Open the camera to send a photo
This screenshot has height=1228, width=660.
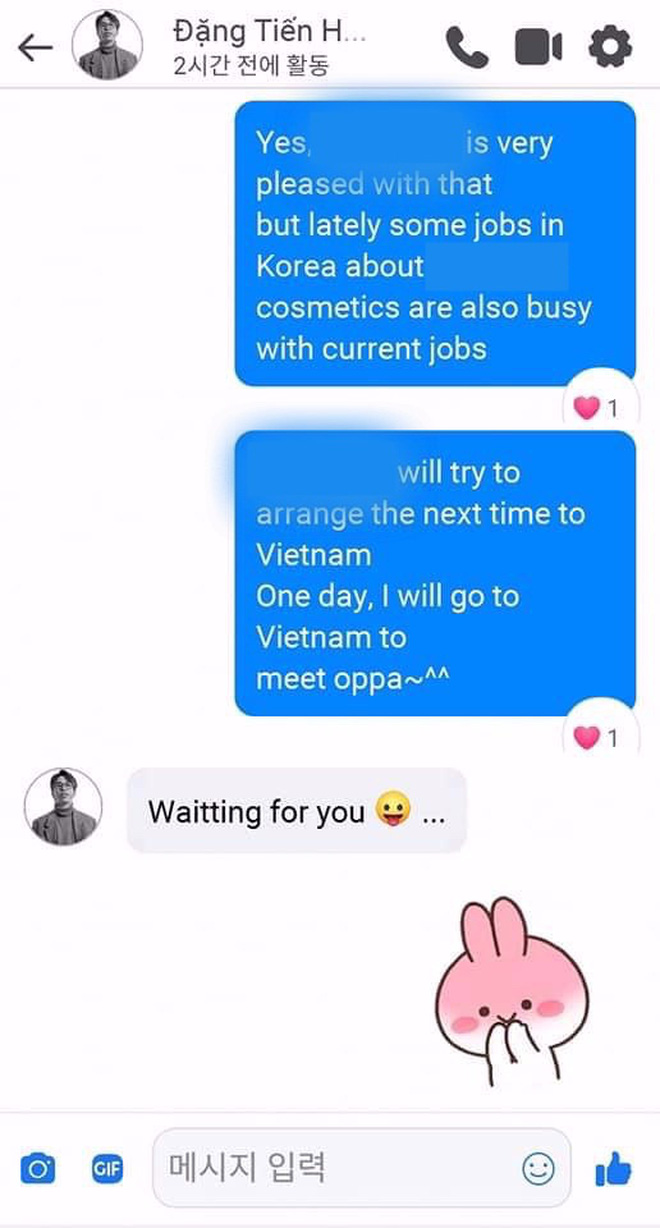click(x=38, y=1167)
